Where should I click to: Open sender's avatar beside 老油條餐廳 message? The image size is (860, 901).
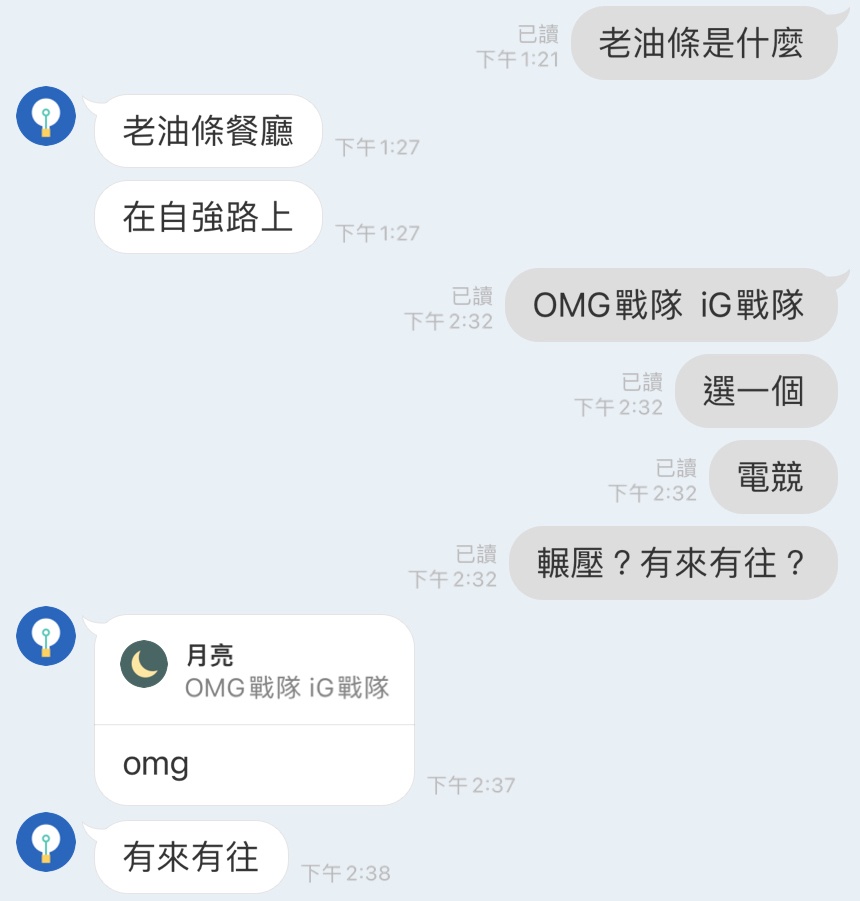pos(46,116)
